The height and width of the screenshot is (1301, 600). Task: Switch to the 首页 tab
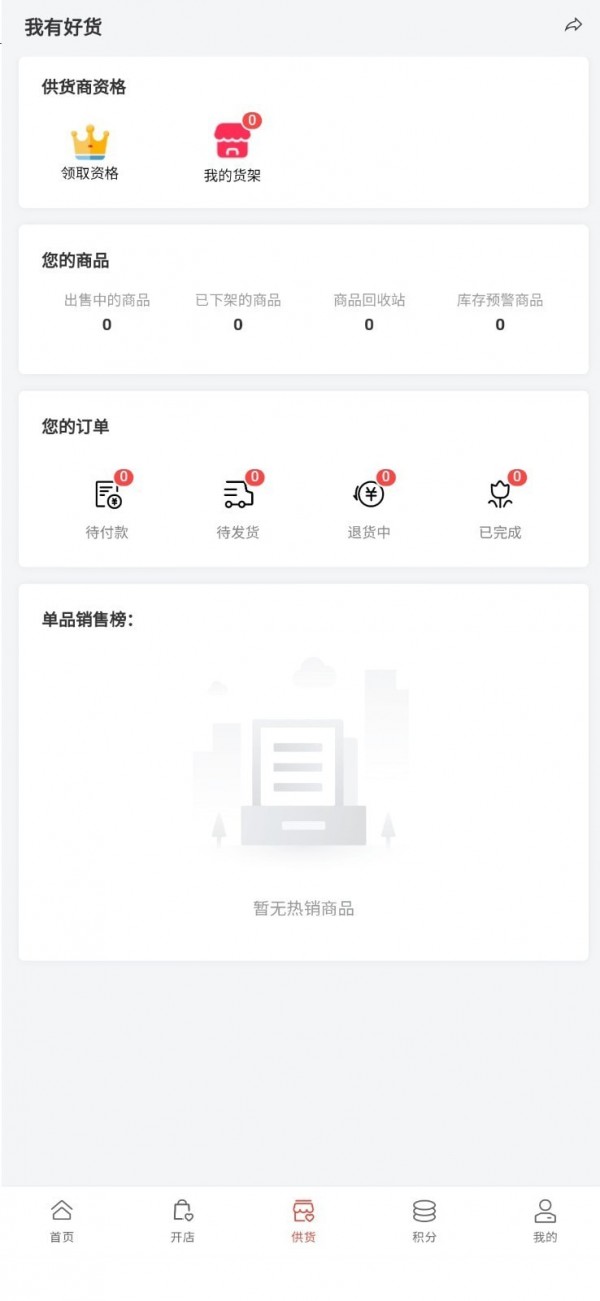coord(62,1221)
